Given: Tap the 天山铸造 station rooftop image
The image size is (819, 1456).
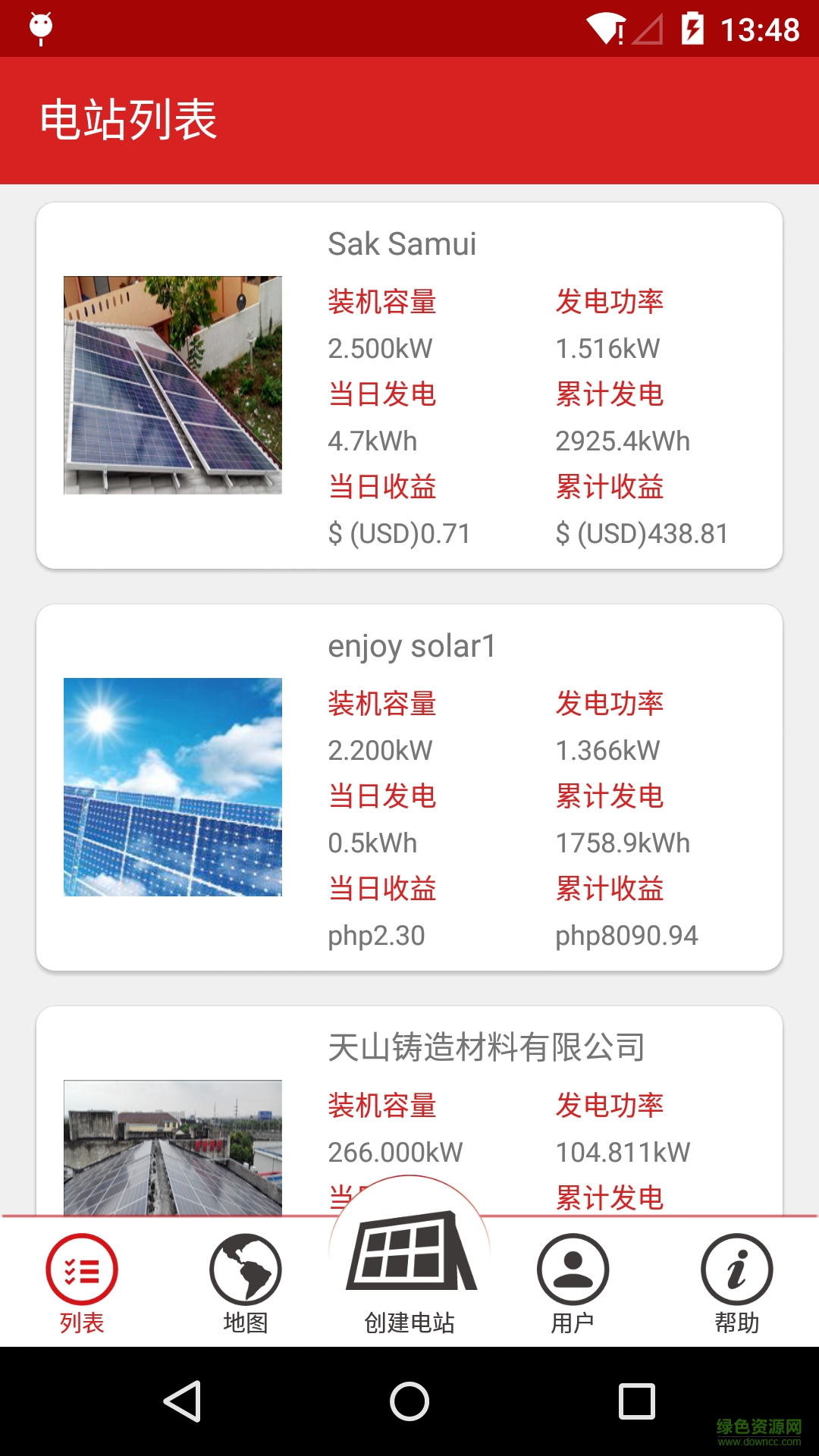Looking at the screenshot, I should point(172,1160).
